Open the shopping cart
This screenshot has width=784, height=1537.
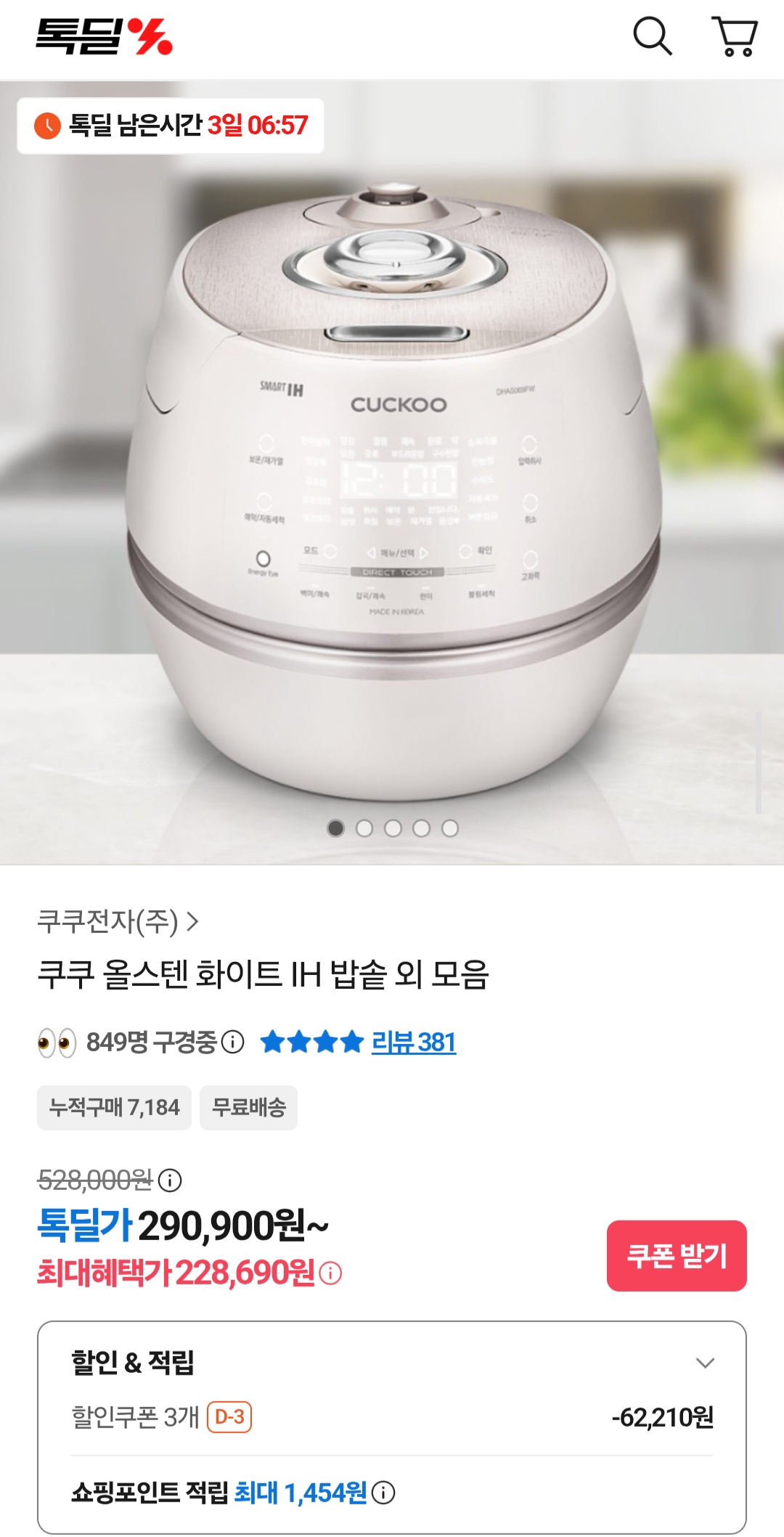tap(735, 36)
